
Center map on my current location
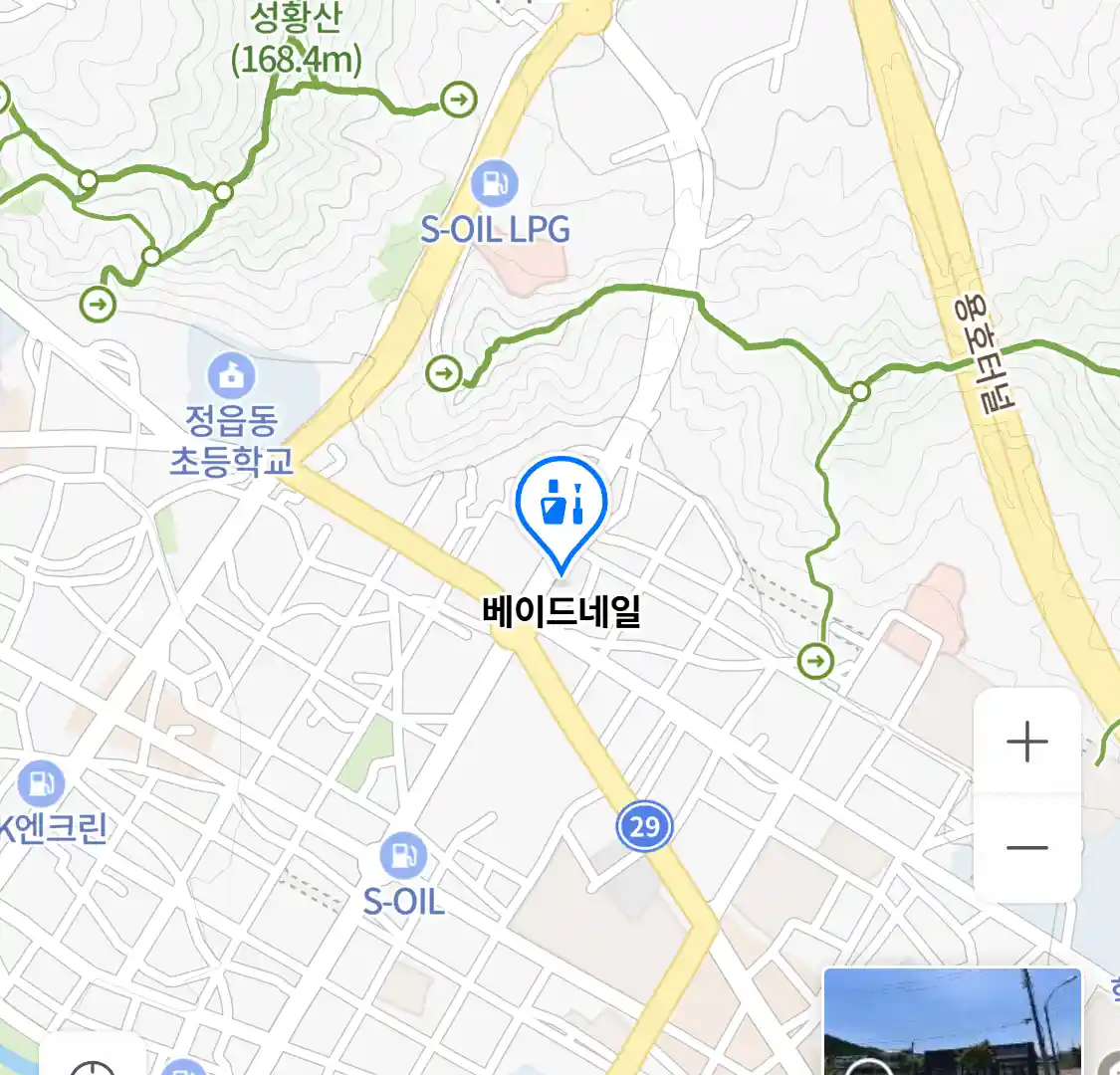tap(94, 1061)
